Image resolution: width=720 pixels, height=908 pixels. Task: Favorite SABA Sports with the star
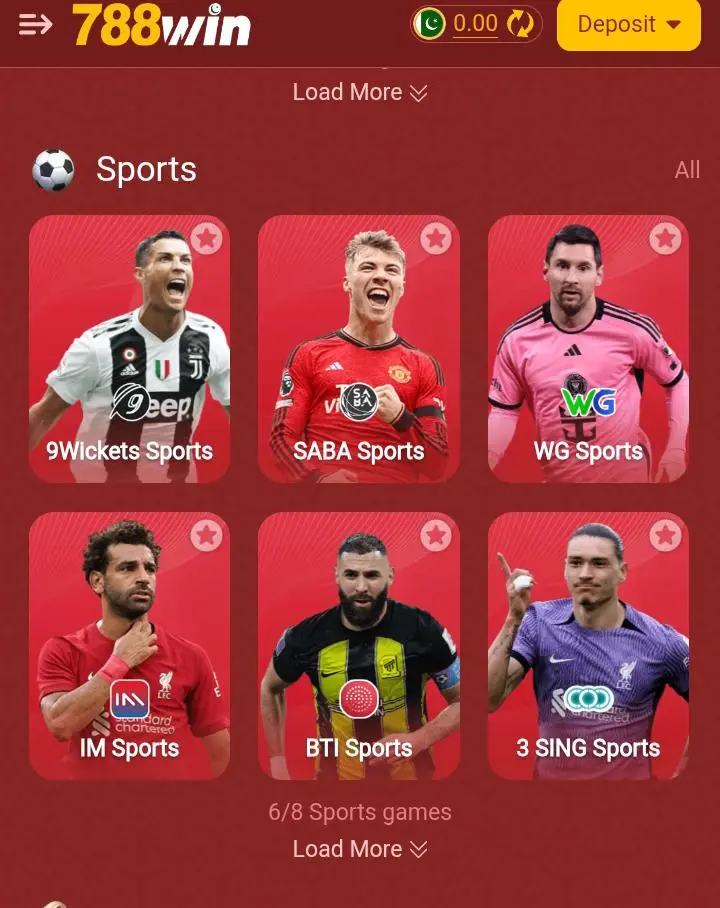pyautogui.click(x=436, y=238)
